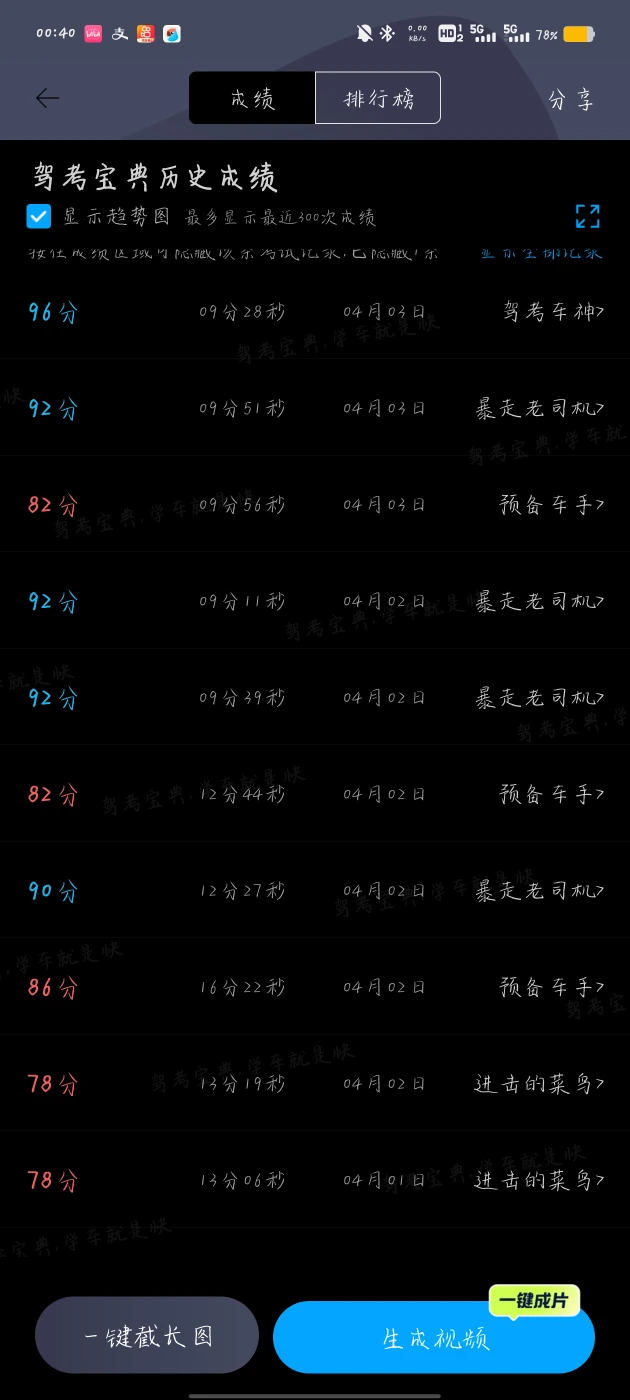This screenshot has height=1400, width=630.
Task: Open the 92分 09分51秒 record
Action: click(315, 408)
